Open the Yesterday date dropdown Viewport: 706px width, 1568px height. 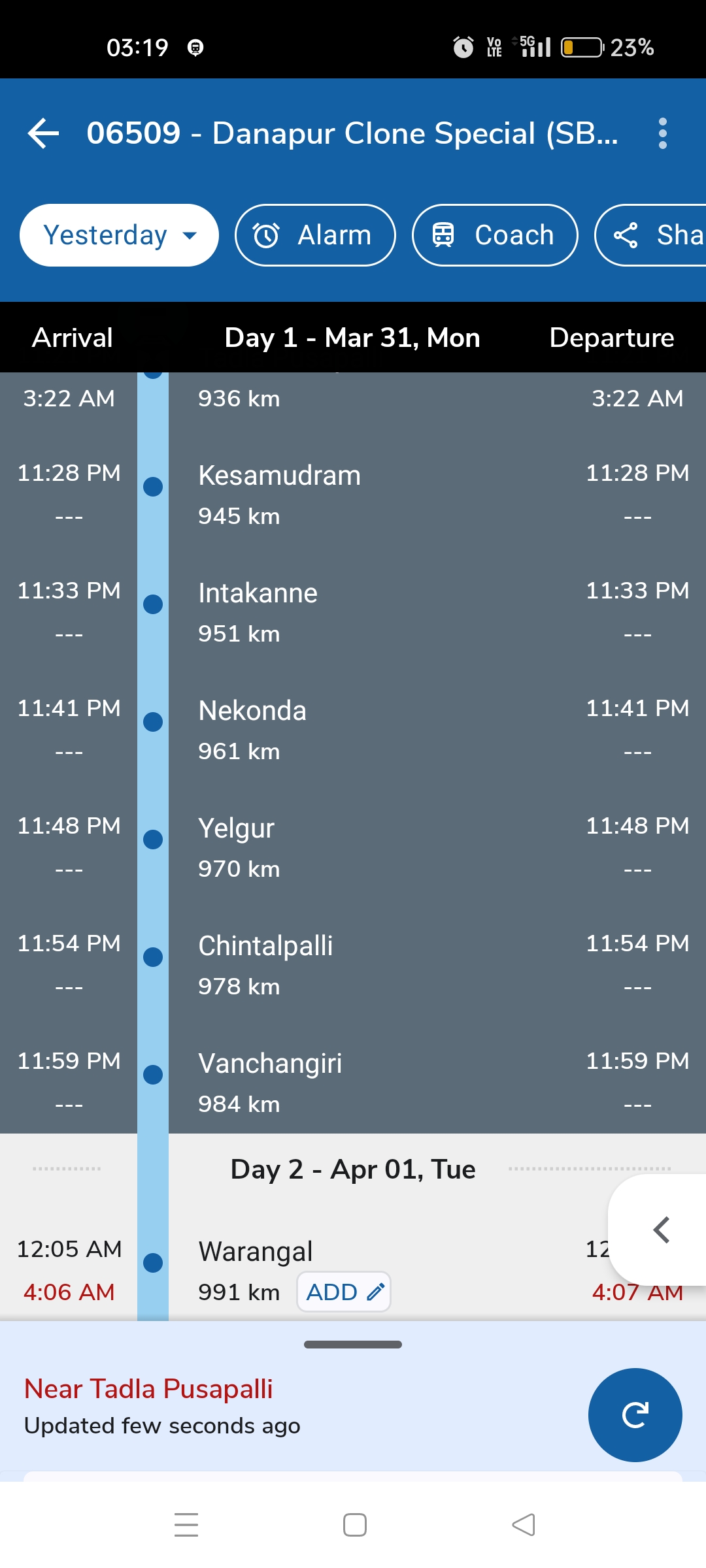point(119,235)
